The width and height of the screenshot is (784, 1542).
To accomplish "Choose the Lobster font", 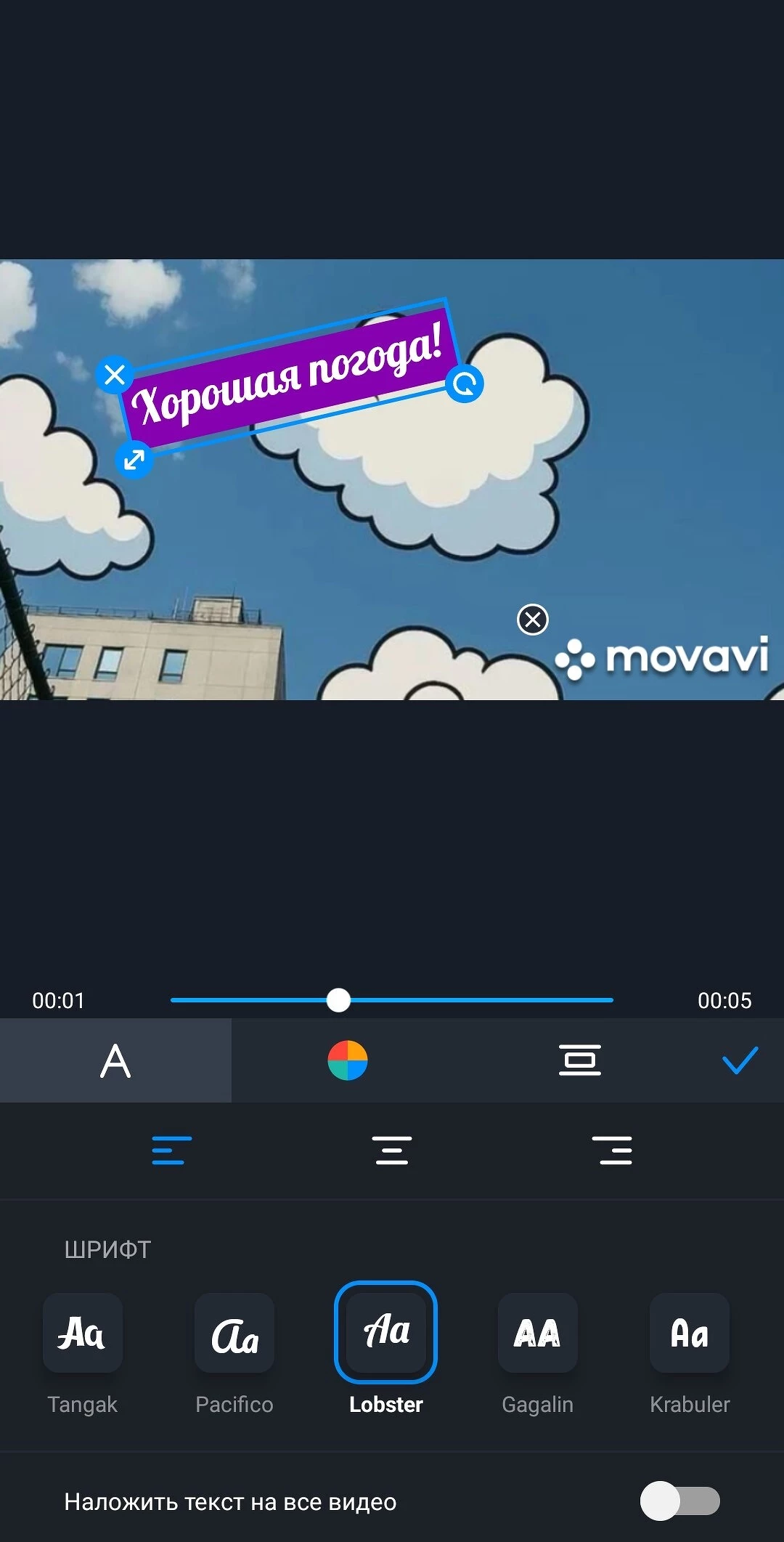I will 385,1333.
